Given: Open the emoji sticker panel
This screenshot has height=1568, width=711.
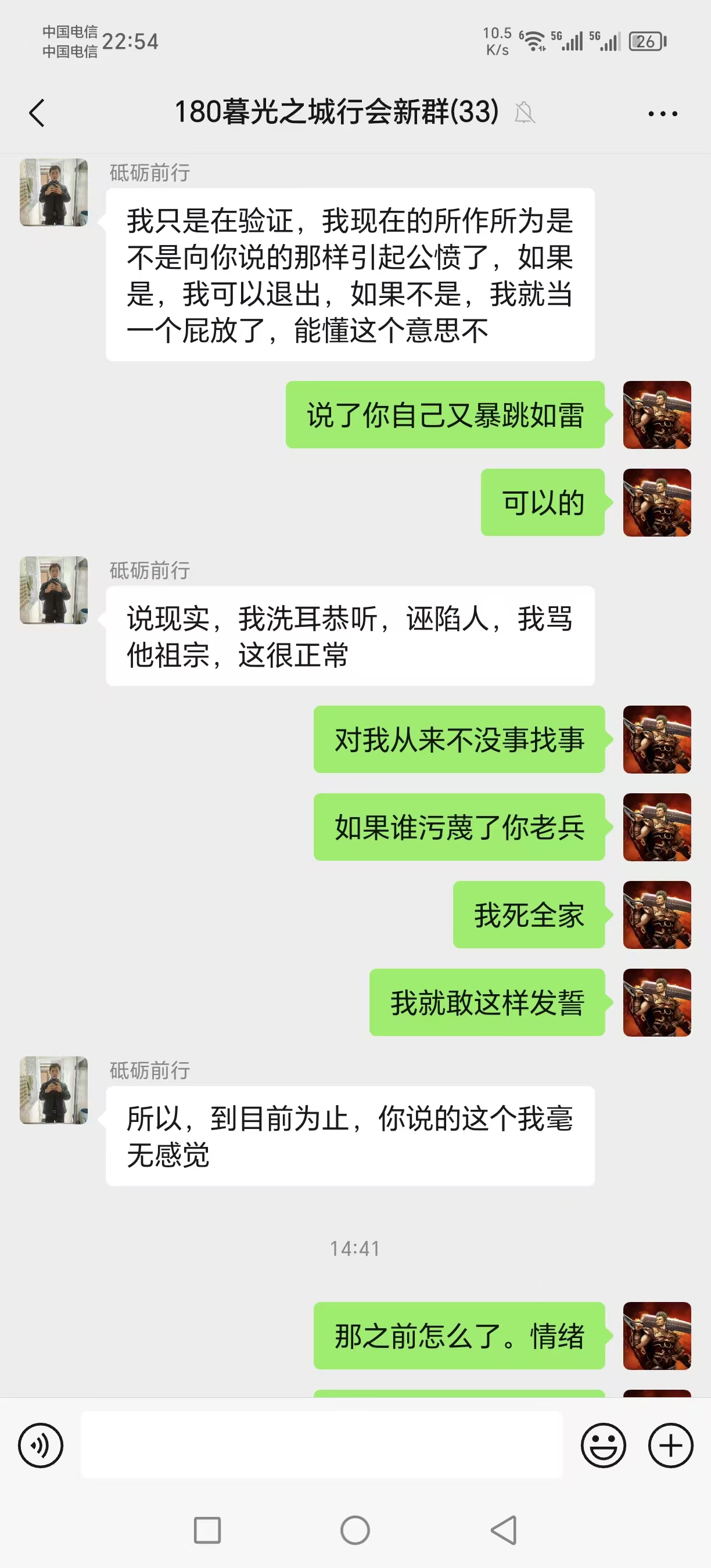Looking at the screenshot, I should (x=602, y=1445).
